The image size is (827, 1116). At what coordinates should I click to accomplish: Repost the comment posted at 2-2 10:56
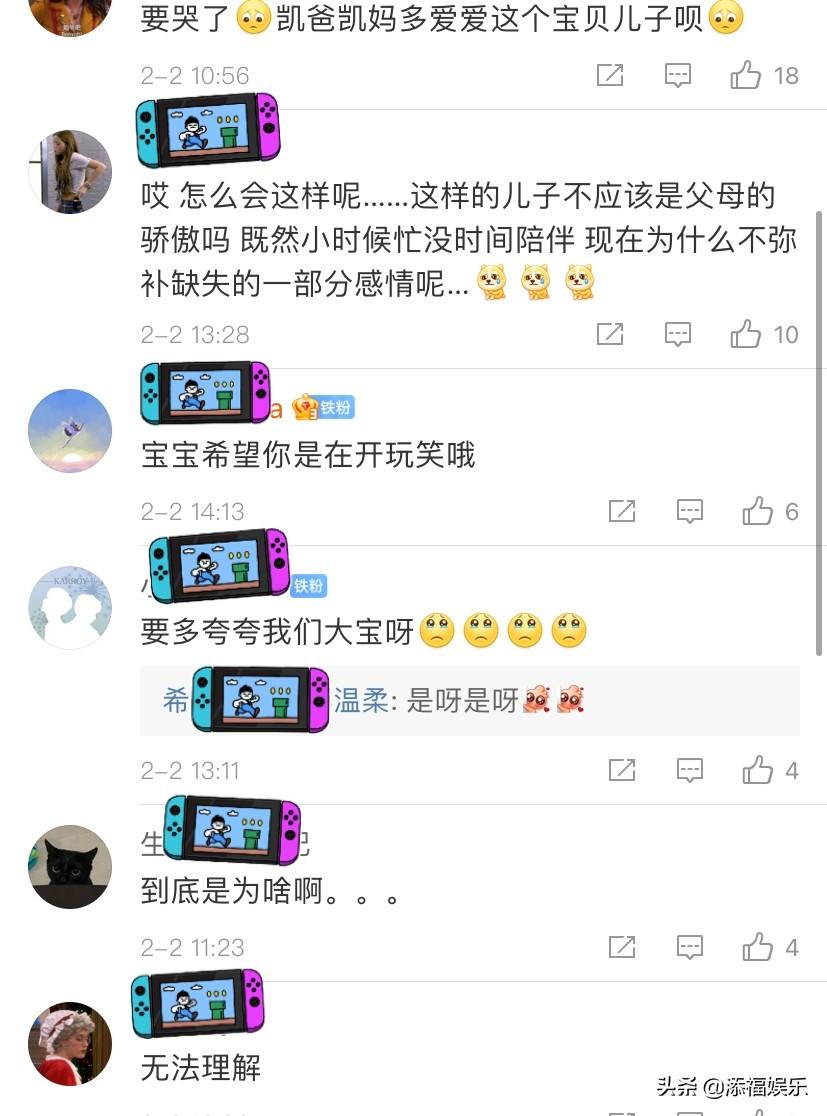point(610,75)
